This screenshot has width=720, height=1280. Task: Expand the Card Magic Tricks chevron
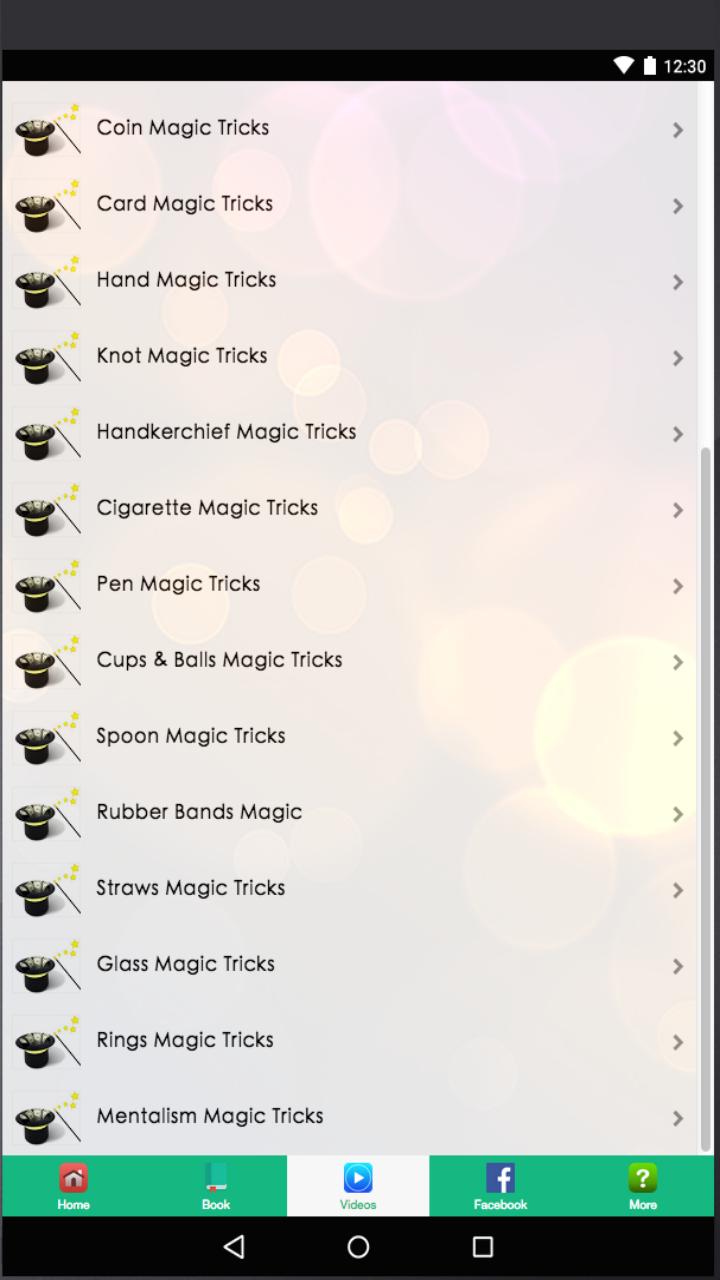pyautogui.click(x=678, y=206)
